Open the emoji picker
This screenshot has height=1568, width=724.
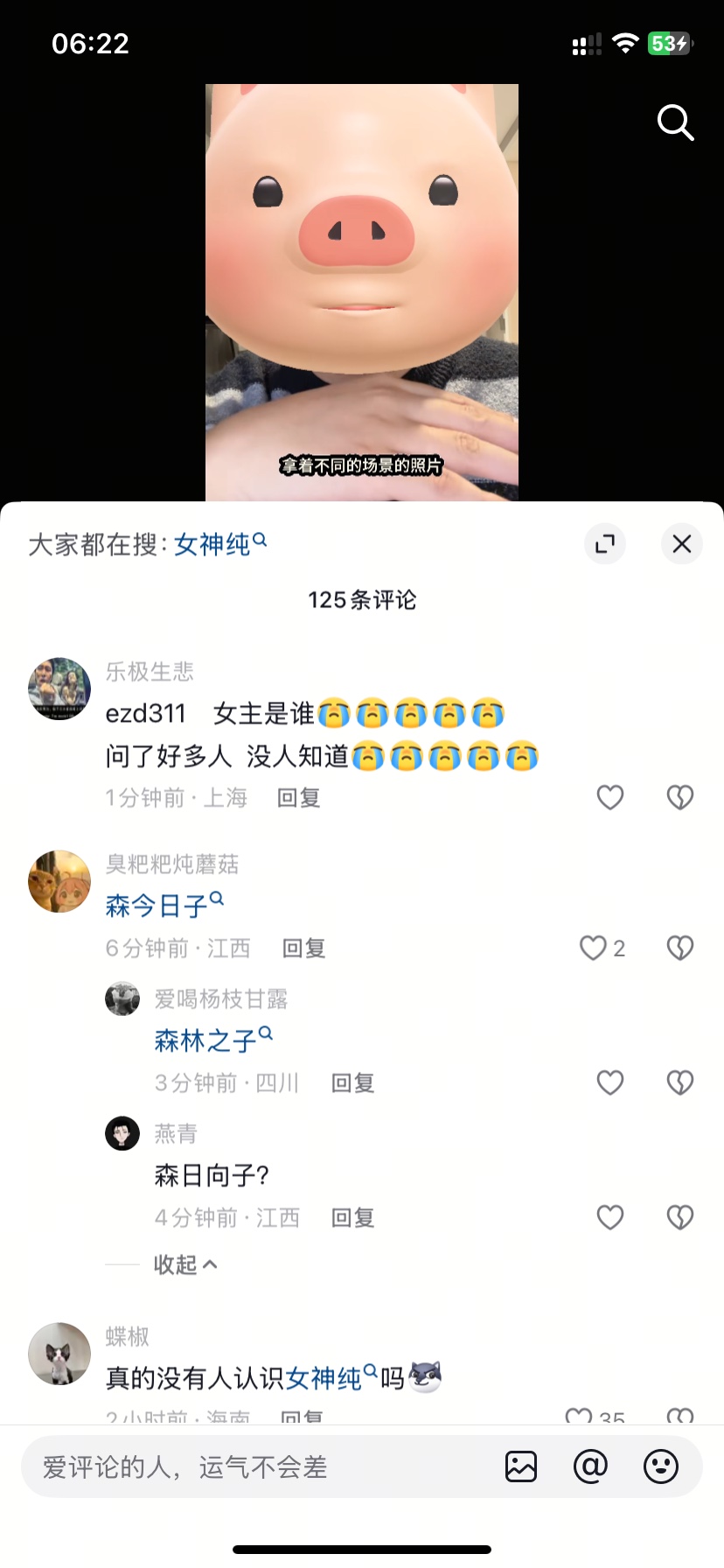point(661,1466)
